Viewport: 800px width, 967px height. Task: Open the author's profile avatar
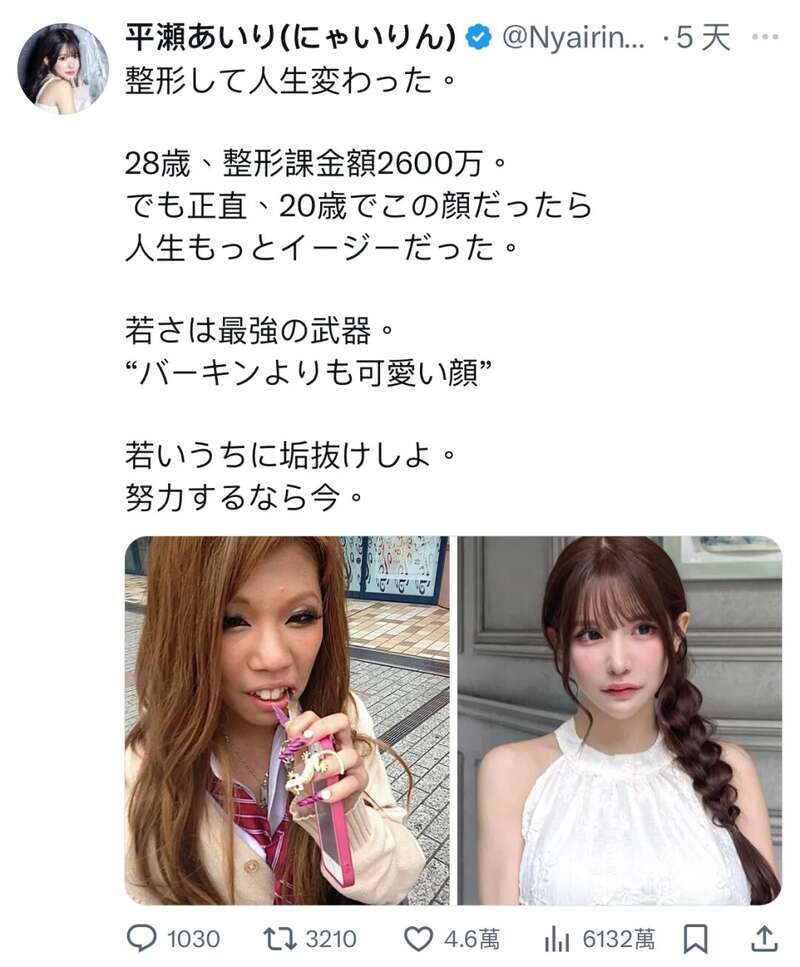coord(63,68)
